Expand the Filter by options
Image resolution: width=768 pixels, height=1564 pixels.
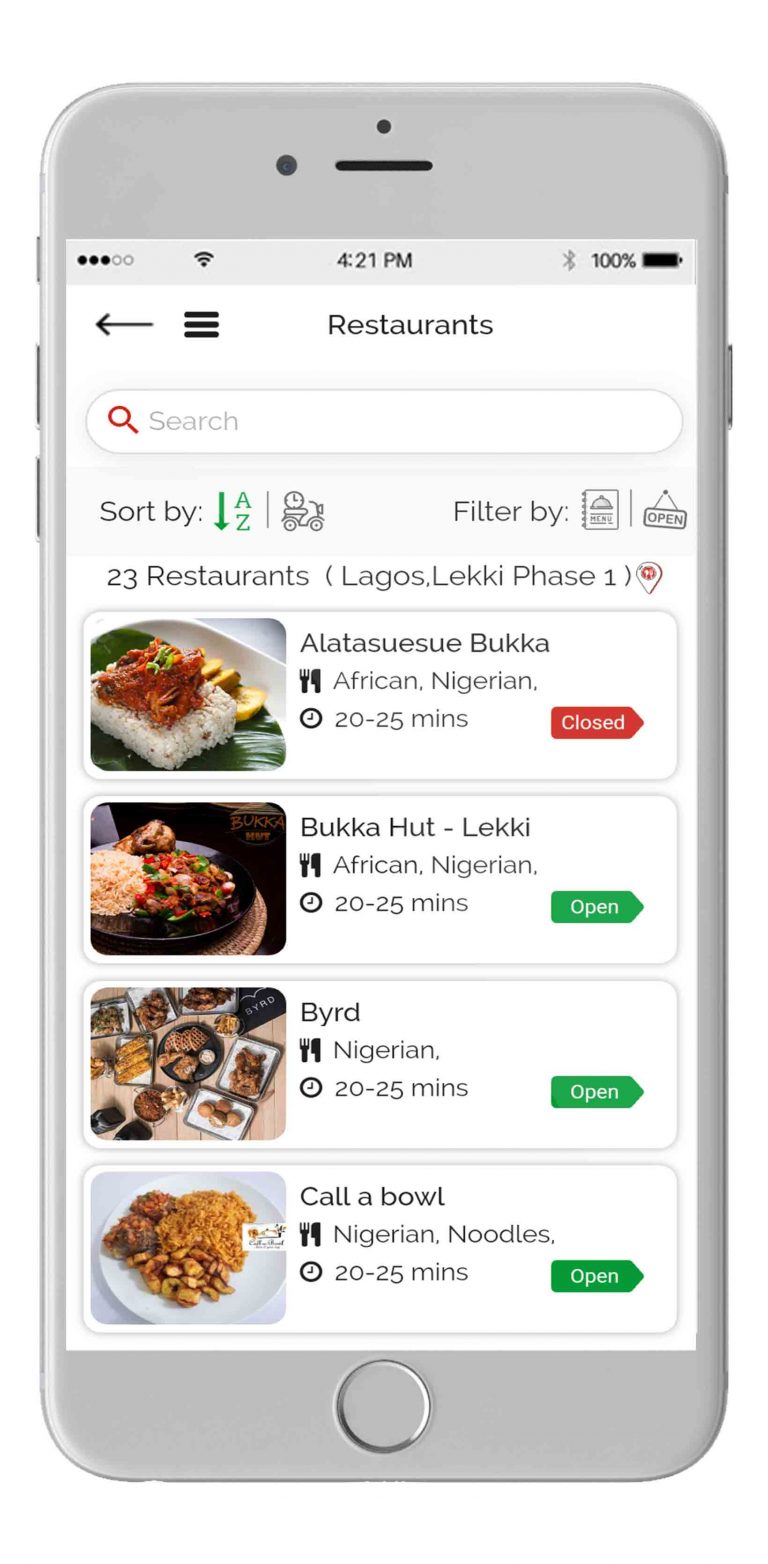(x=510, y=511)
